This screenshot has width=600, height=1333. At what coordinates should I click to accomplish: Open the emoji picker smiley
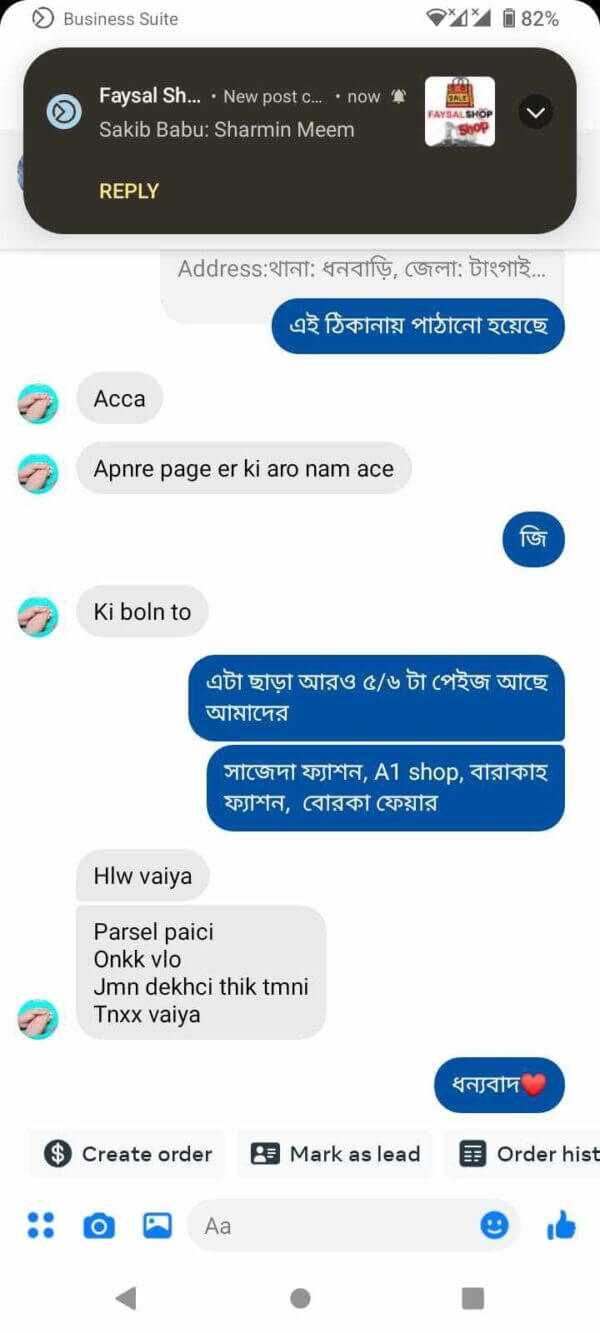coord(494,1225)
